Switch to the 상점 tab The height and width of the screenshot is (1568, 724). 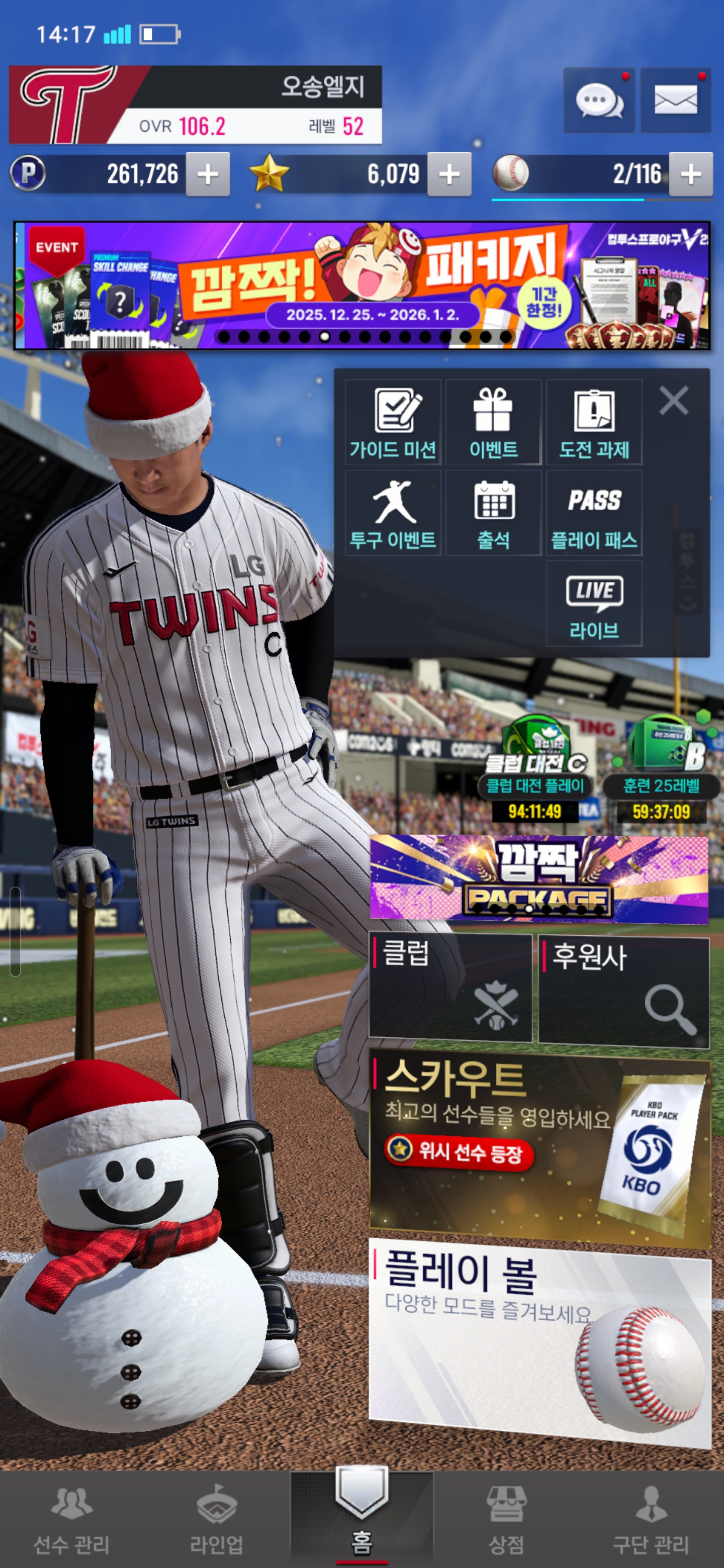pyautogui.click(x=506, y=1519)
